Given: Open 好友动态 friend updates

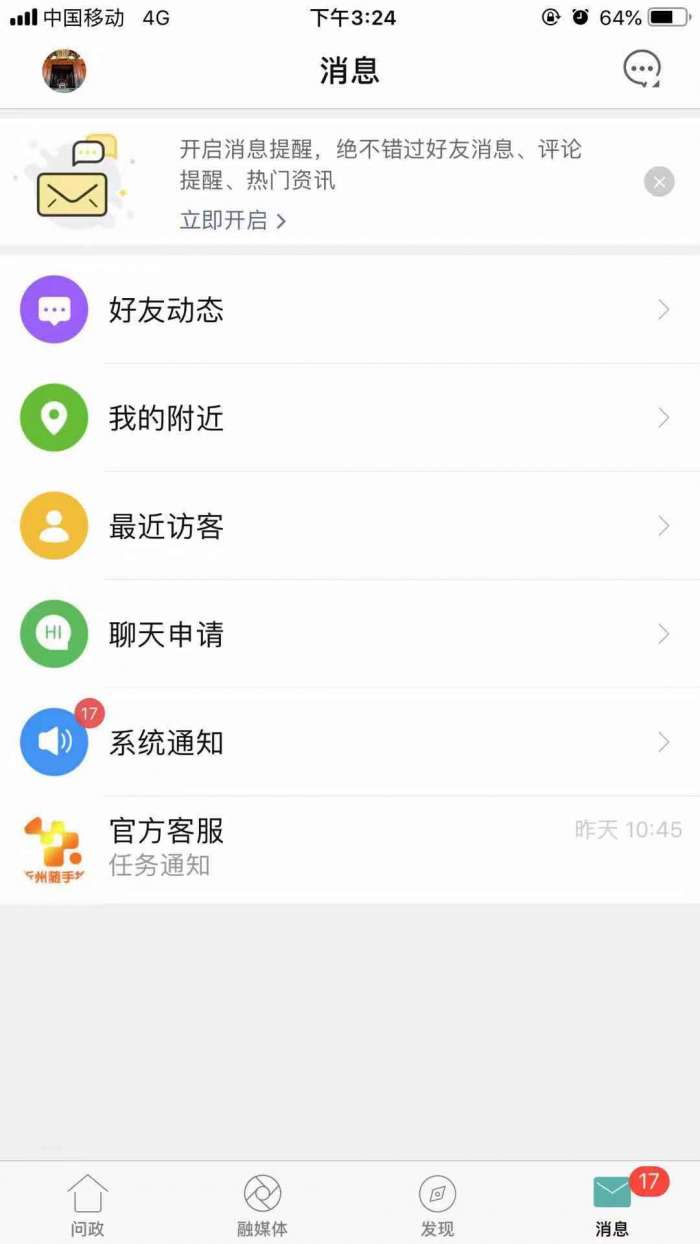Looking at the screenshot, I should (350, 310).
